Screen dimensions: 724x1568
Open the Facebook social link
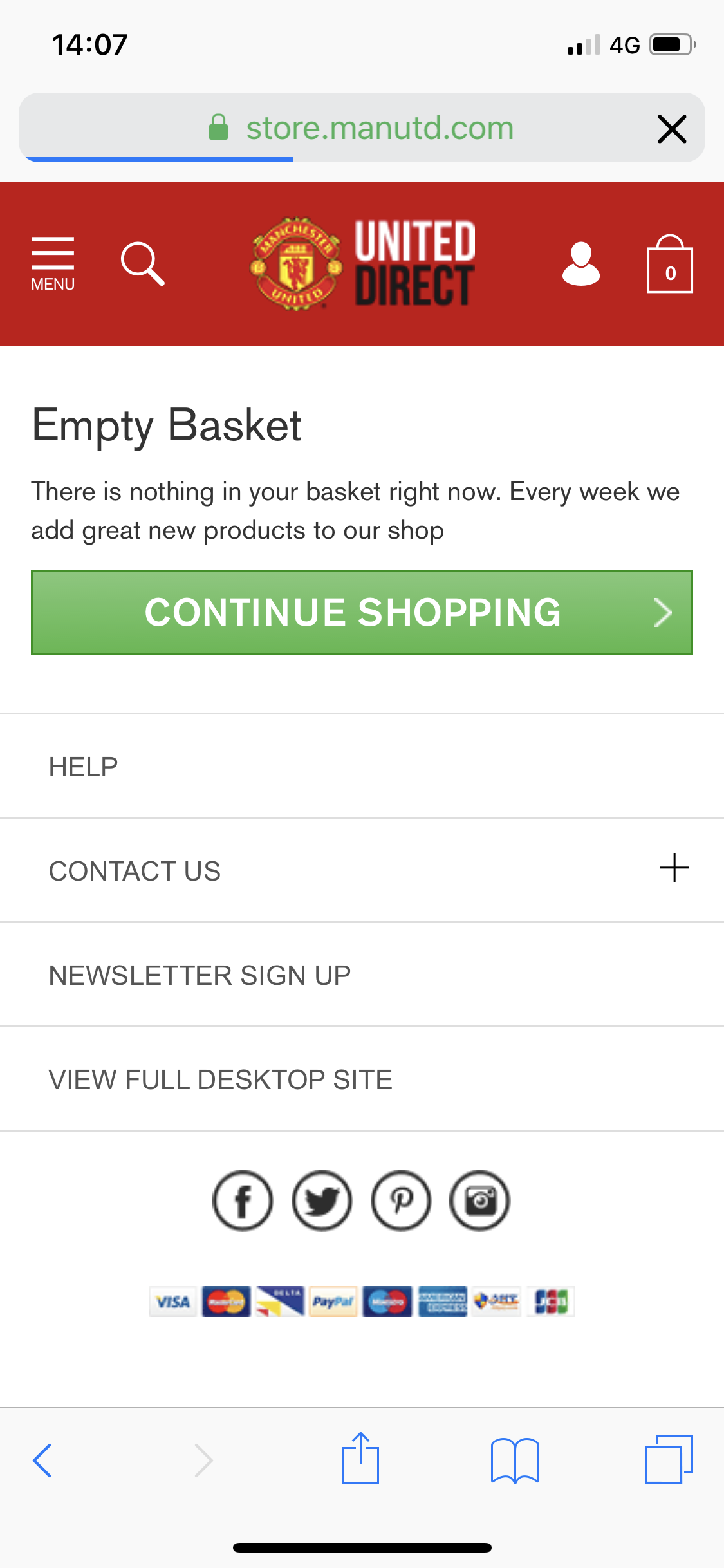tap(243, 1200)
